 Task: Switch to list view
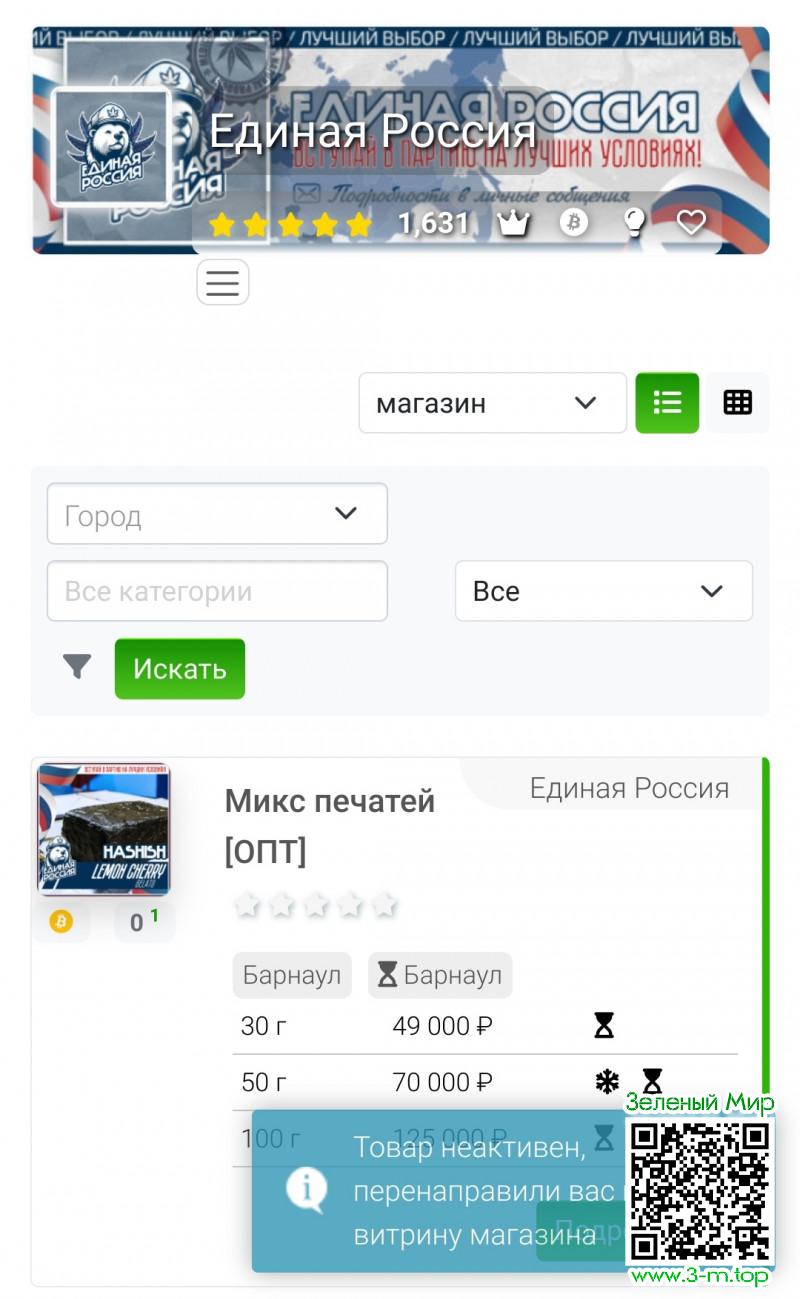tap(667, 403)
